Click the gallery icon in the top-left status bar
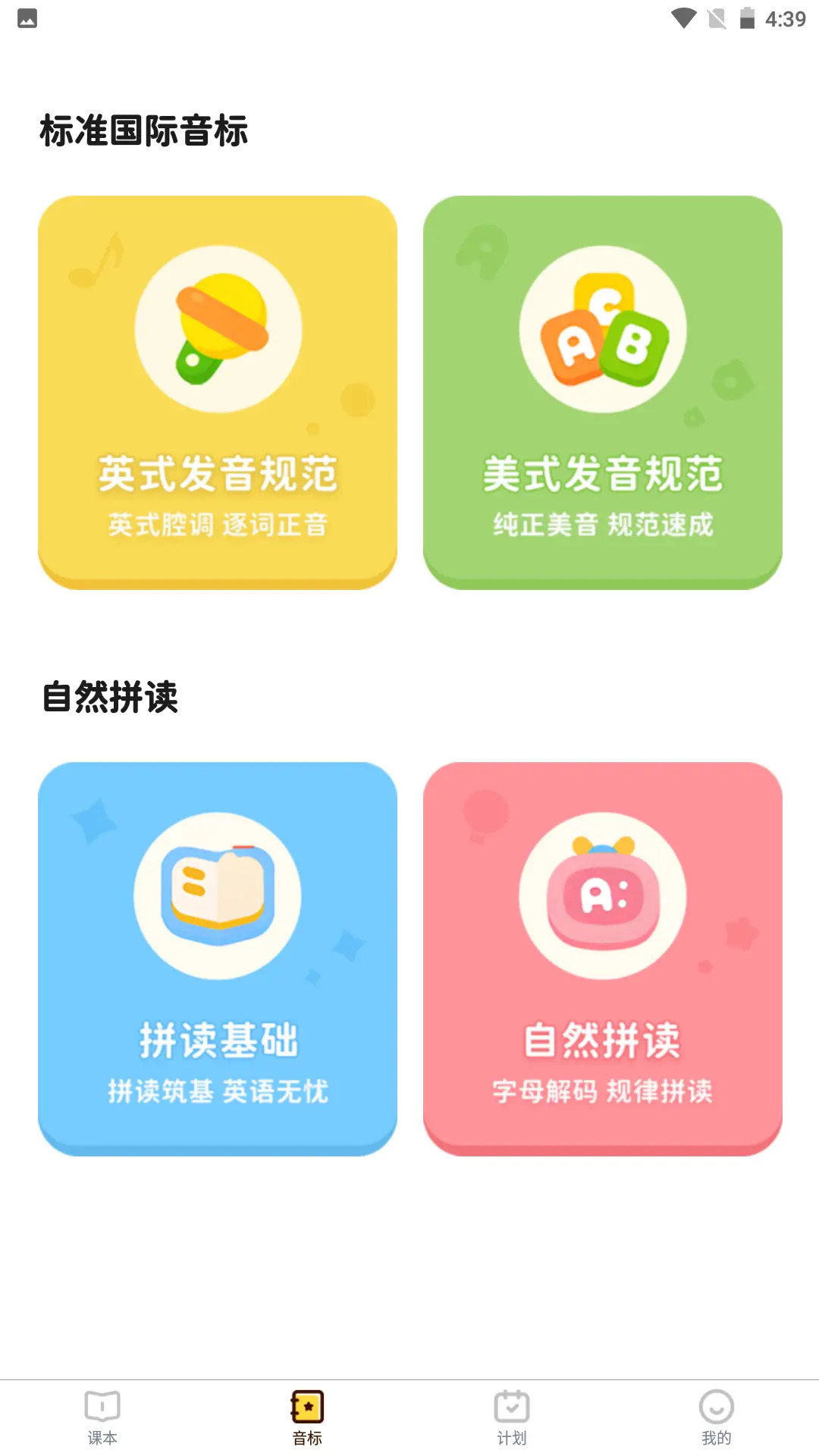Screen dimensions: 819x1456 [27, 18]
